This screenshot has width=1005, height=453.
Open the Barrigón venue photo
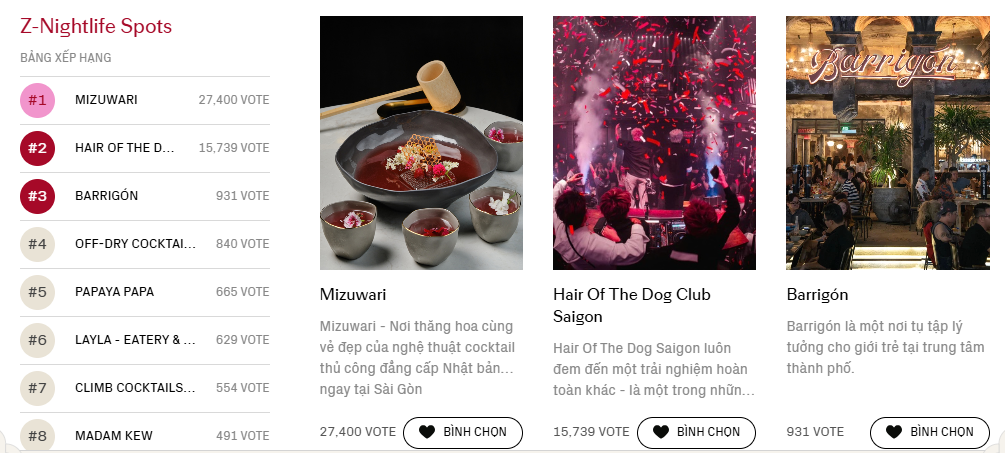click(888, 143)
